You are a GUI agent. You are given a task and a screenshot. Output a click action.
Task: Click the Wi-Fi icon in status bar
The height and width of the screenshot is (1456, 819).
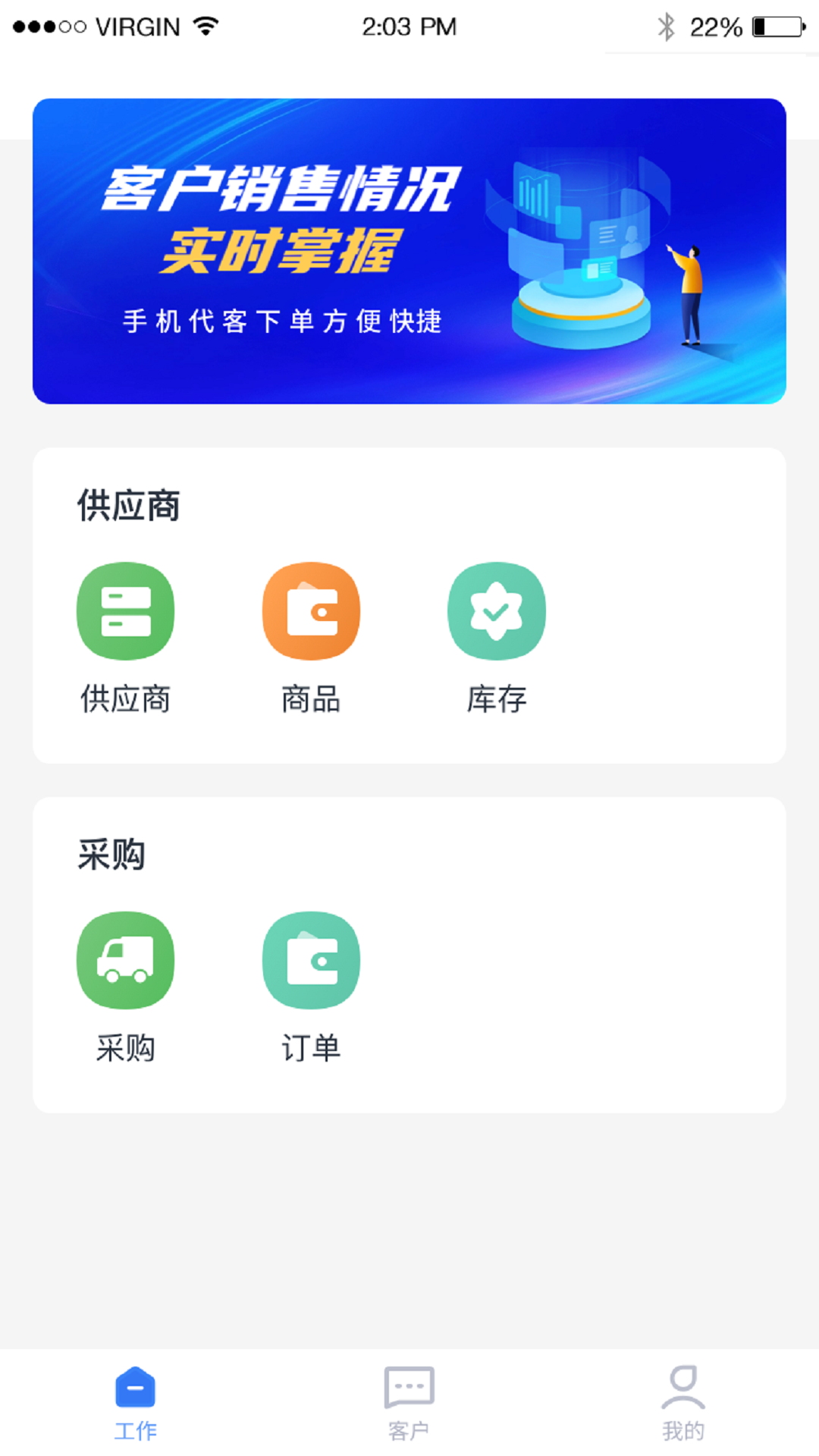(x=205, y=24)
